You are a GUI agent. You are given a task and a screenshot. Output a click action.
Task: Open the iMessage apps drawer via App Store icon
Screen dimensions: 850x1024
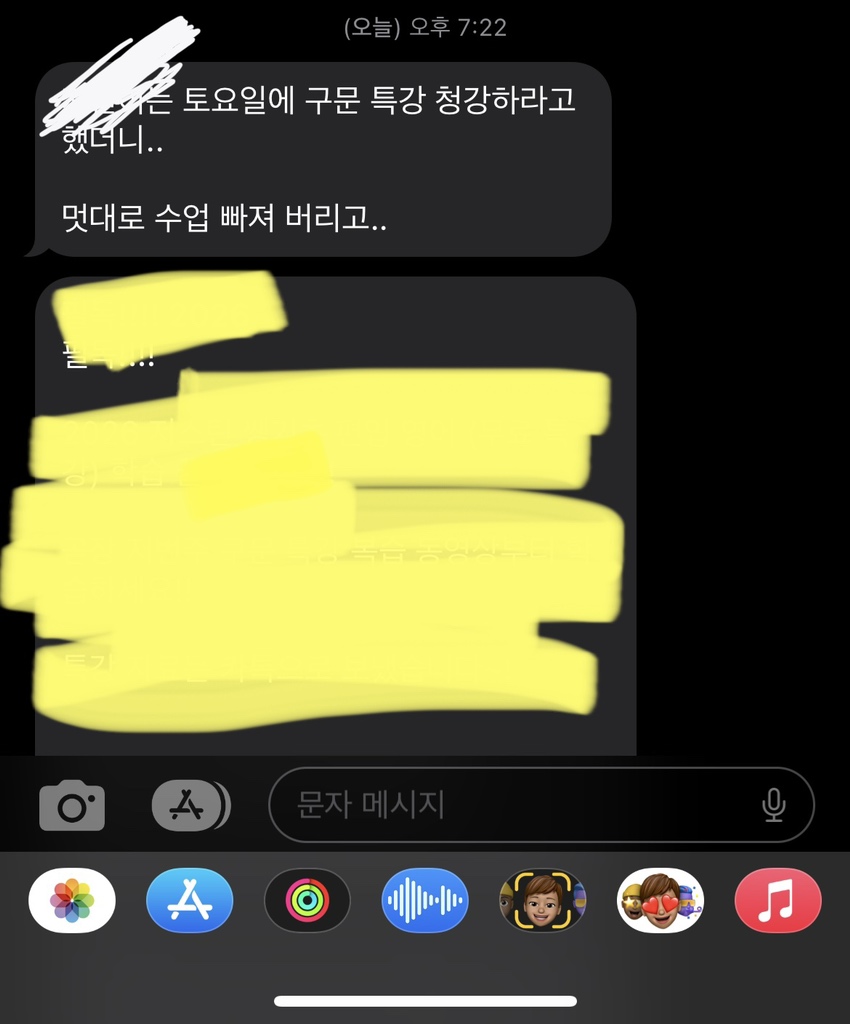click(x=187, y=803)
